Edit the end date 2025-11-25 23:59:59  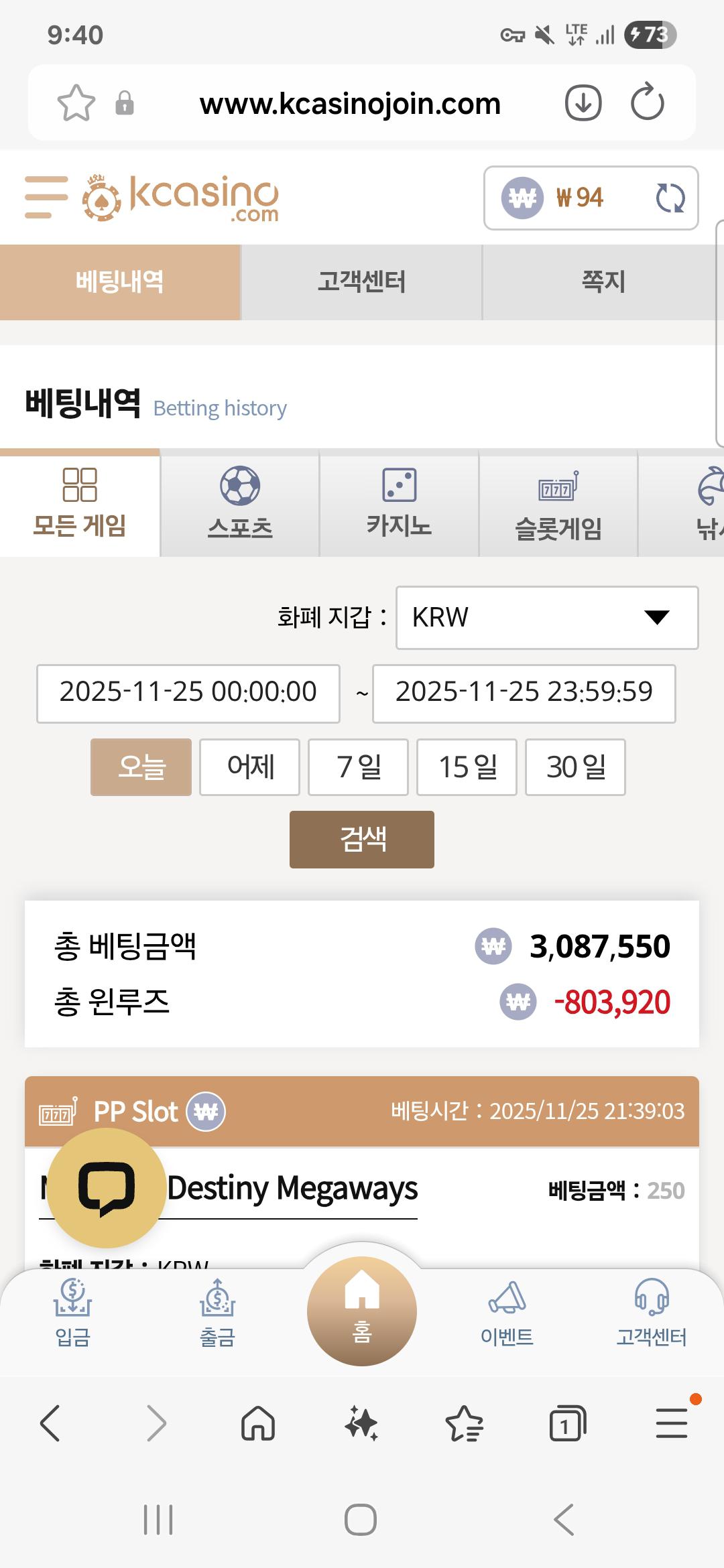(524, 693)
